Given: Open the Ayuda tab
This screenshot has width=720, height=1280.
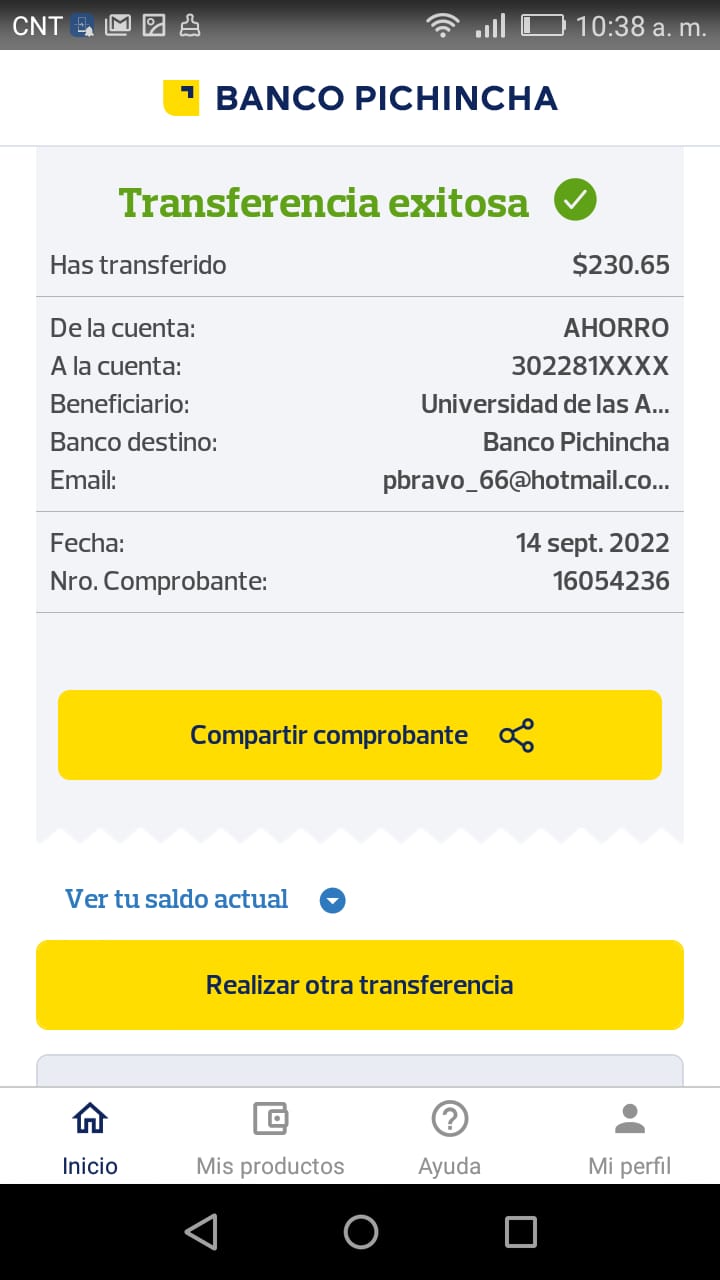Looking at the screenshot, I should tap(450, 1137).
